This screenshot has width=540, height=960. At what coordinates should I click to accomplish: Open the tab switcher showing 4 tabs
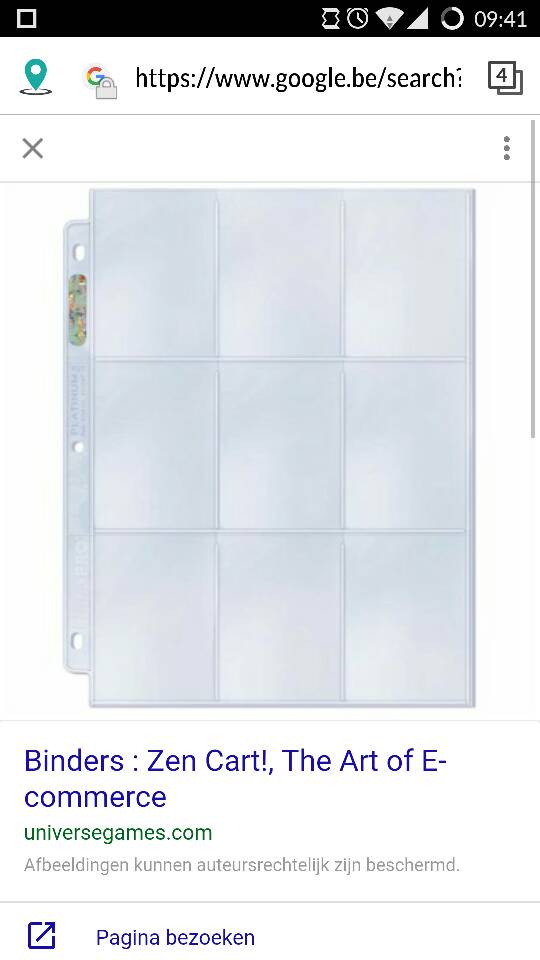505,78
